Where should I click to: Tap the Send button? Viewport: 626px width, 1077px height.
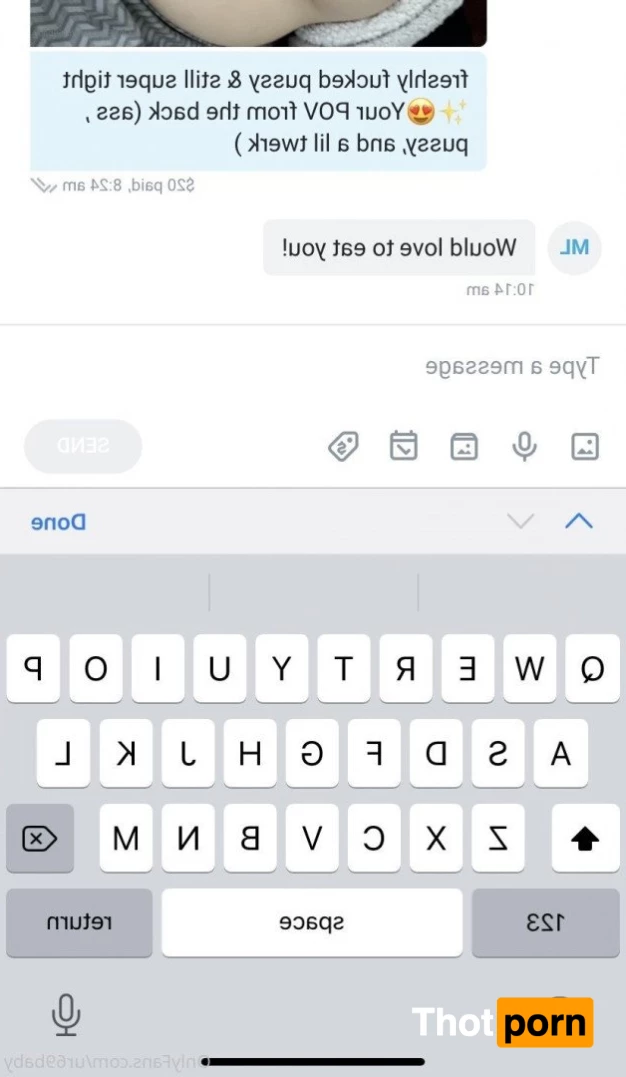84,446
